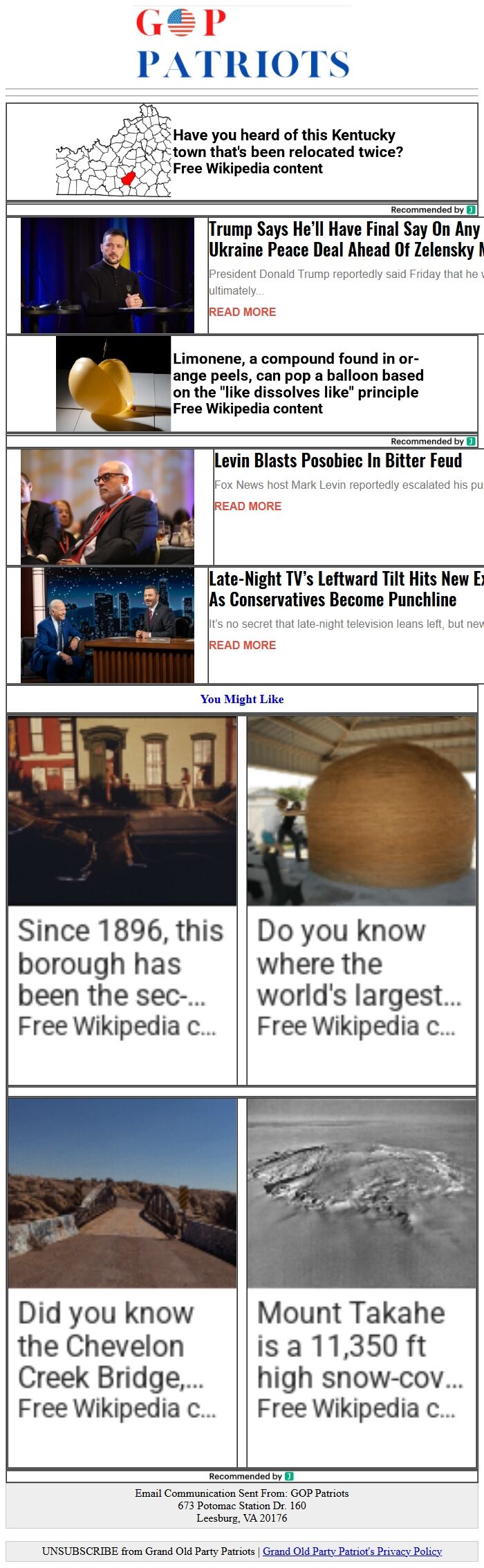
Task: Open Grand Old Party Patriot's Privacy Policy
Action: (352, 1551)
